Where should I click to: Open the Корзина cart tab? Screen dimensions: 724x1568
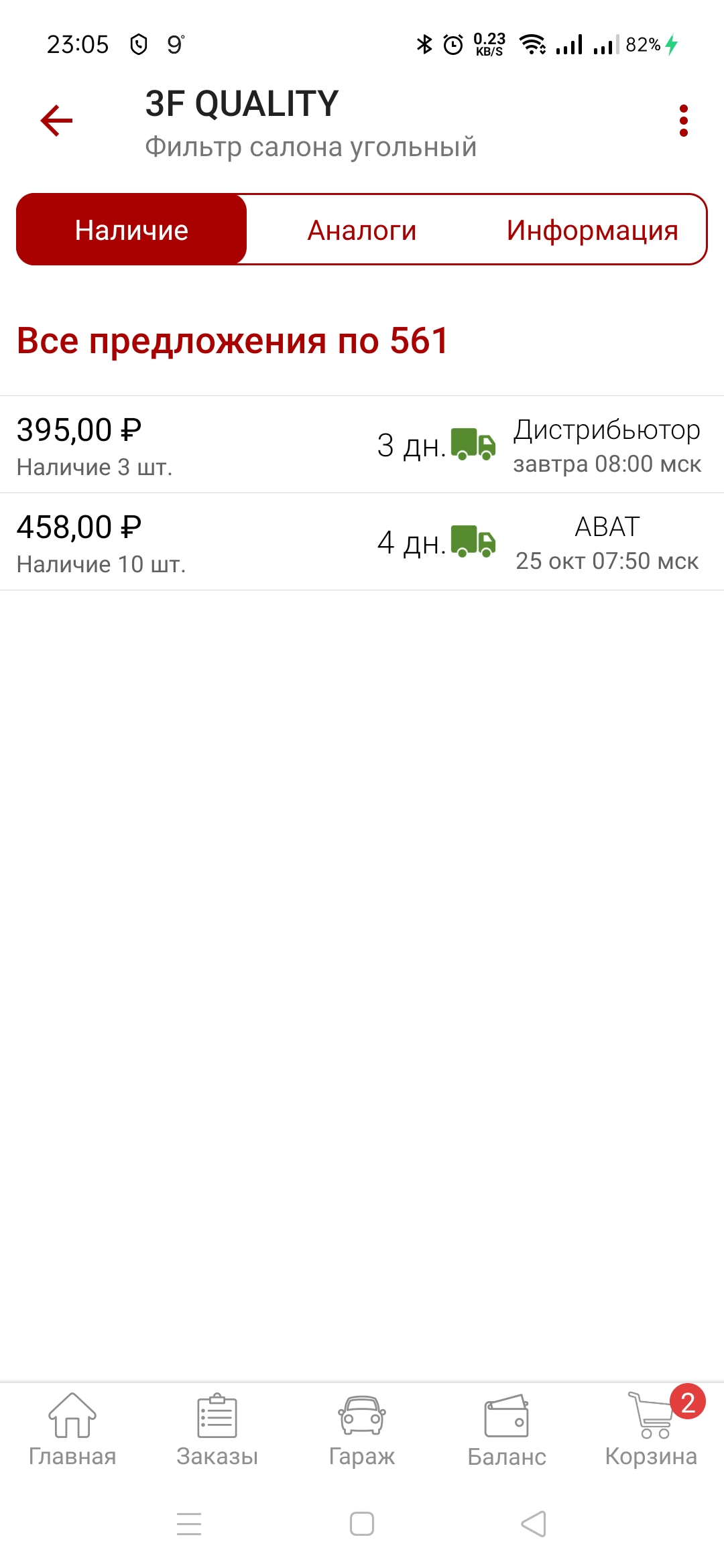pos(652,1429)
